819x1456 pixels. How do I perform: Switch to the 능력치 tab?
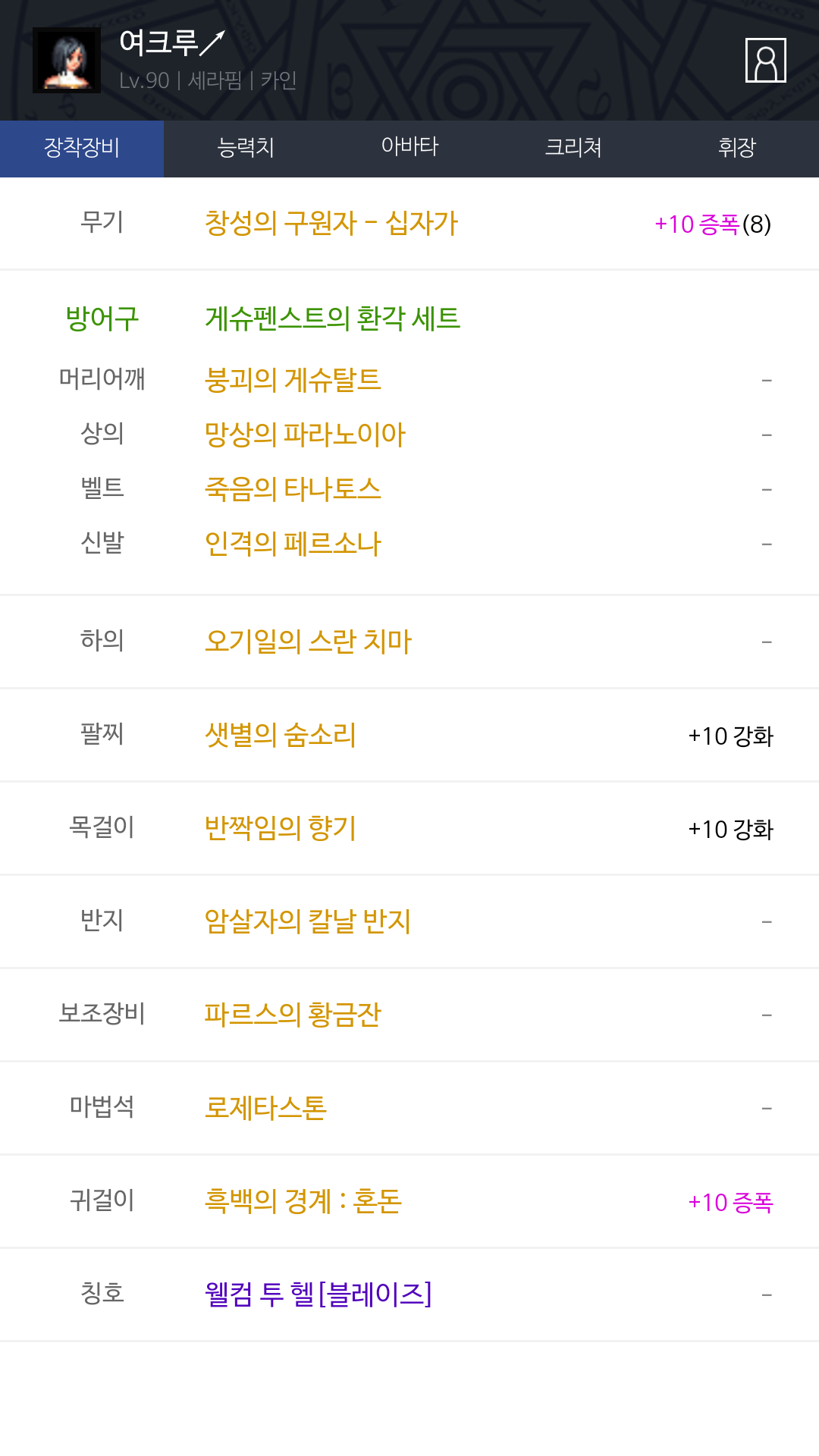pos(246,149)
